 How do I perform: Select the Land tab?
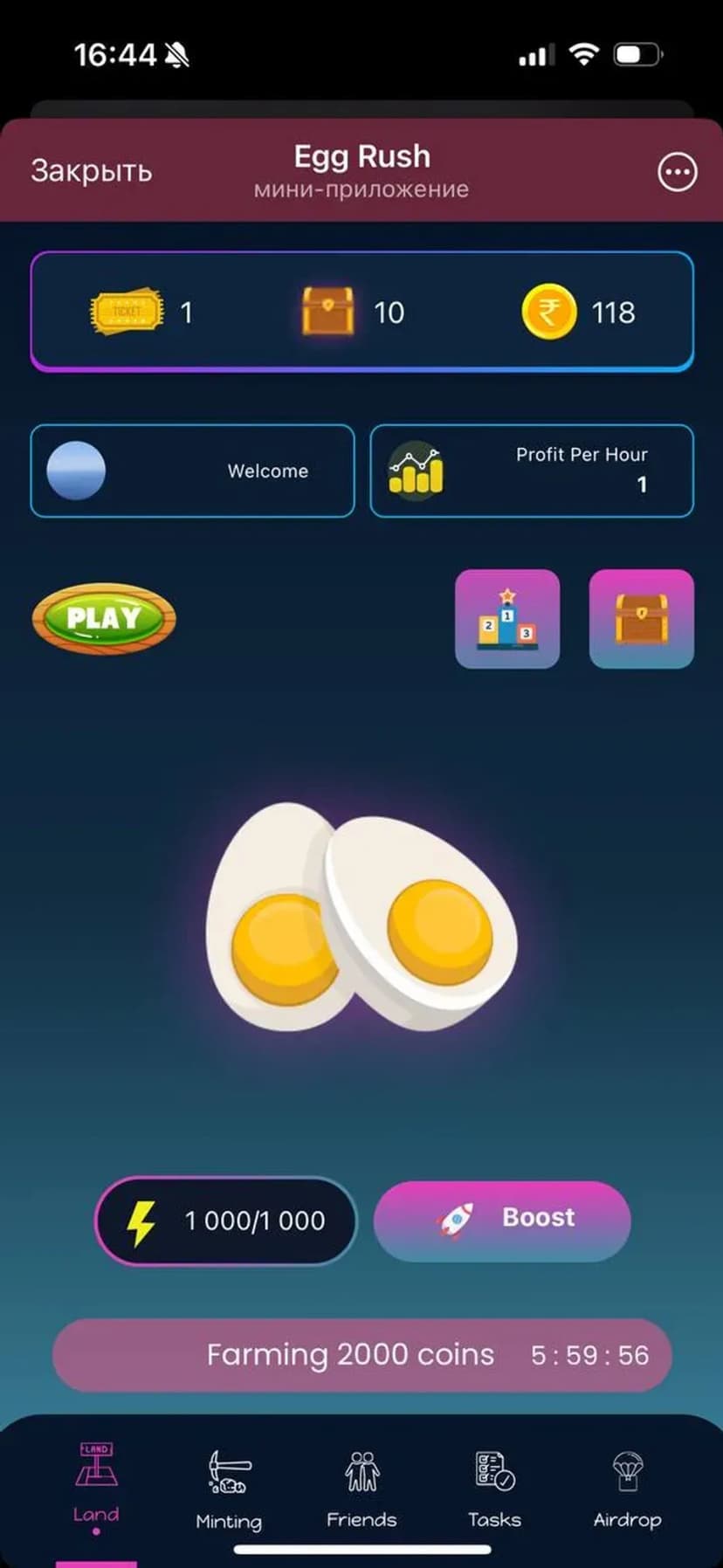[x=96, y=1486]
